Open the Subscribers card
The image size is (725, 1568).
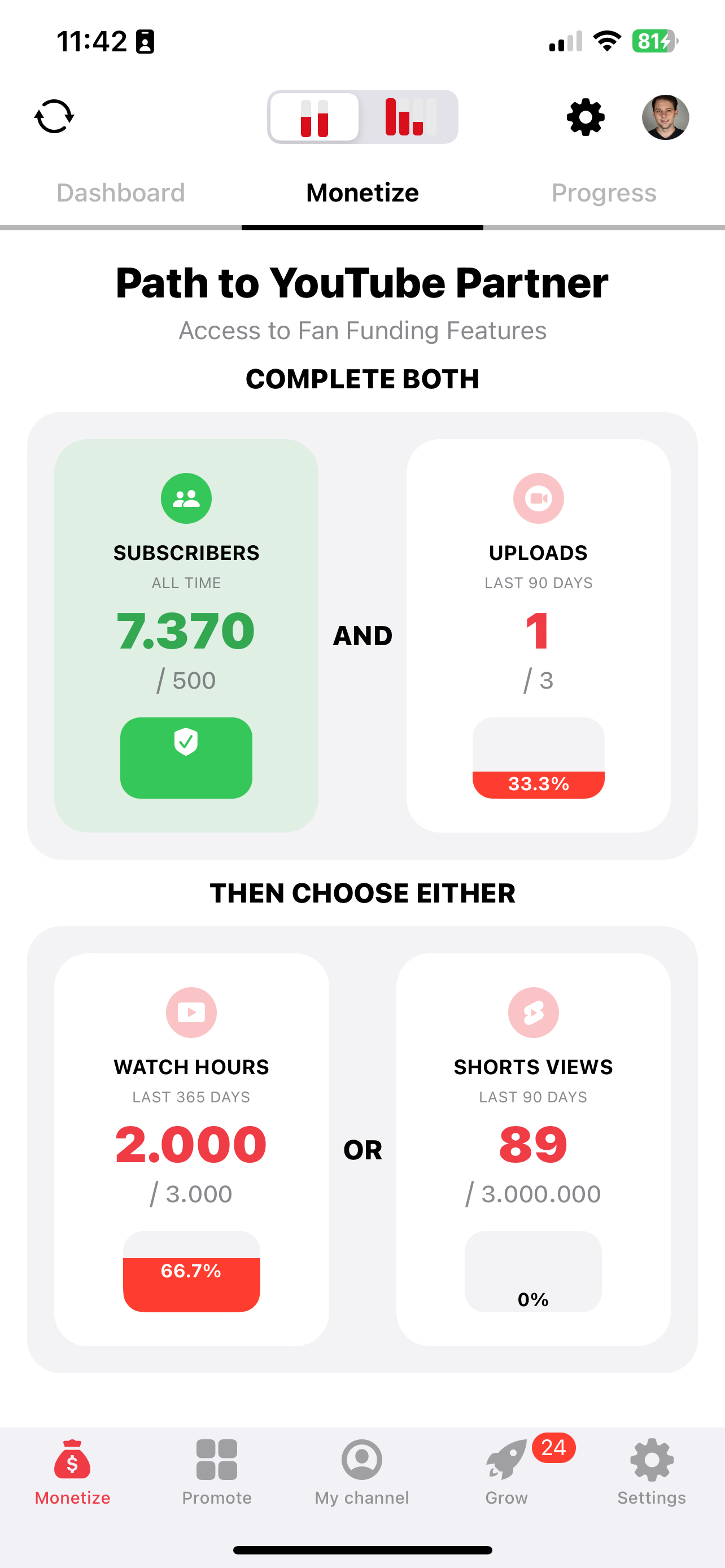(186, 635)
